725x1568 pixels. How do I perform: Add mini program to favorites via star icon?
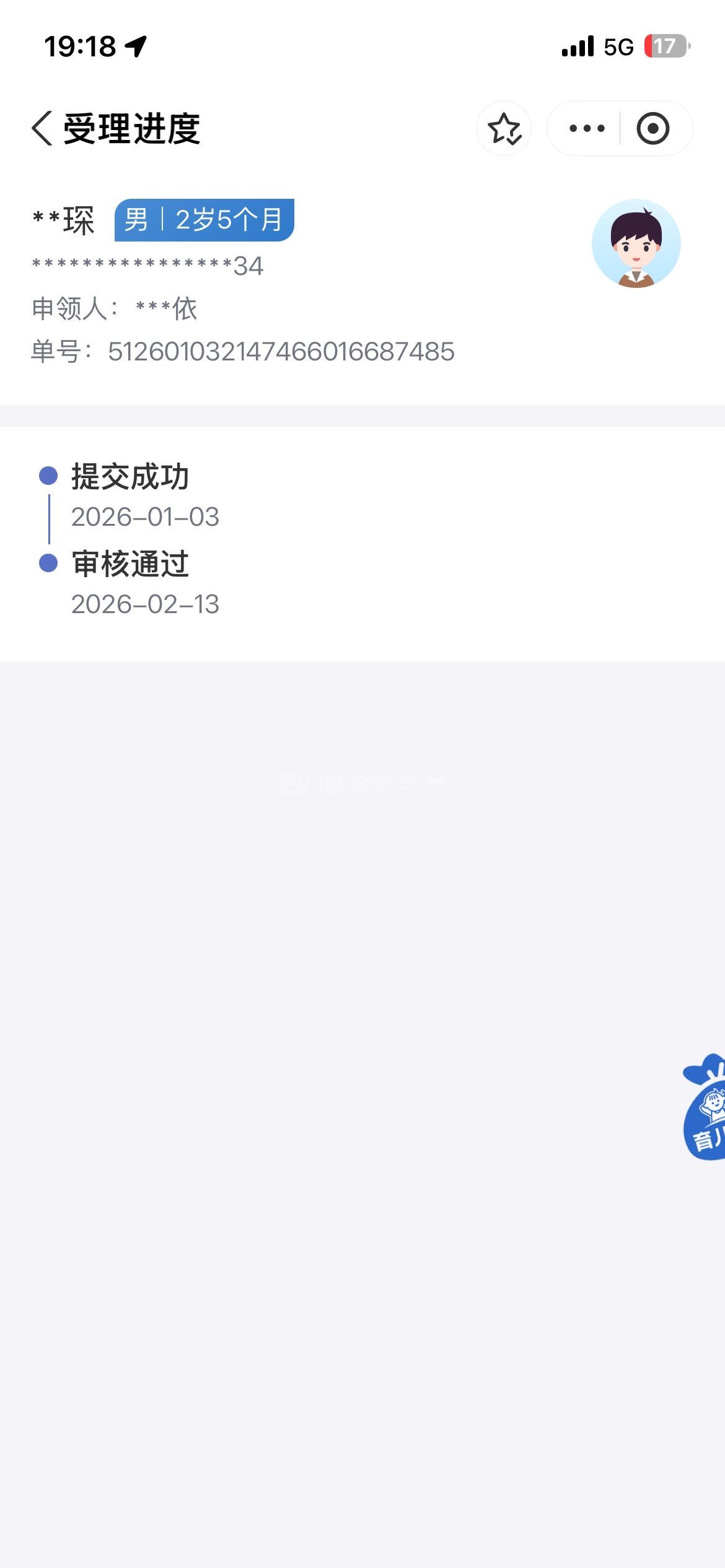504,129
